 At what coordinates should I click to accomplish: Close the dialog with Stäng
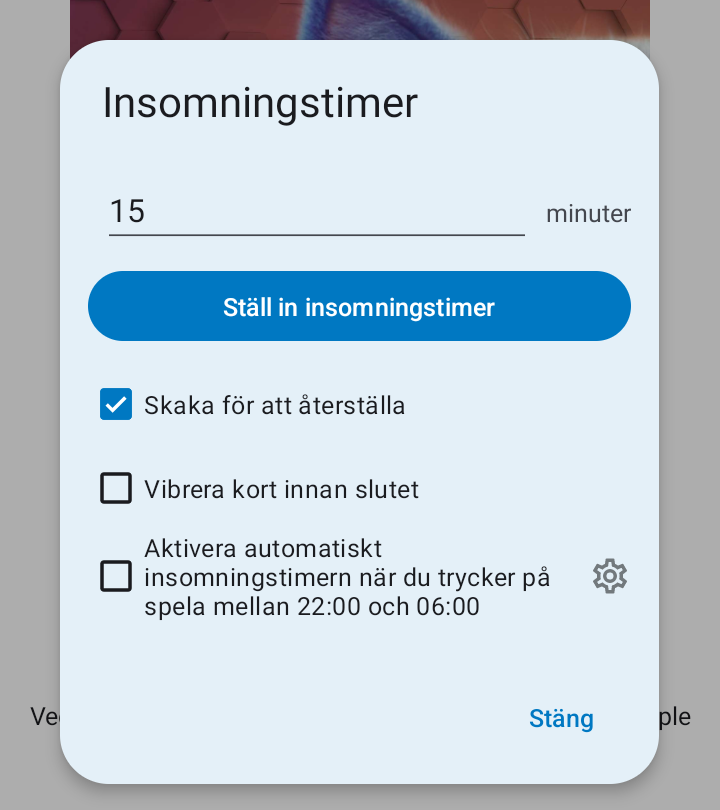click(x=561, y=718)
